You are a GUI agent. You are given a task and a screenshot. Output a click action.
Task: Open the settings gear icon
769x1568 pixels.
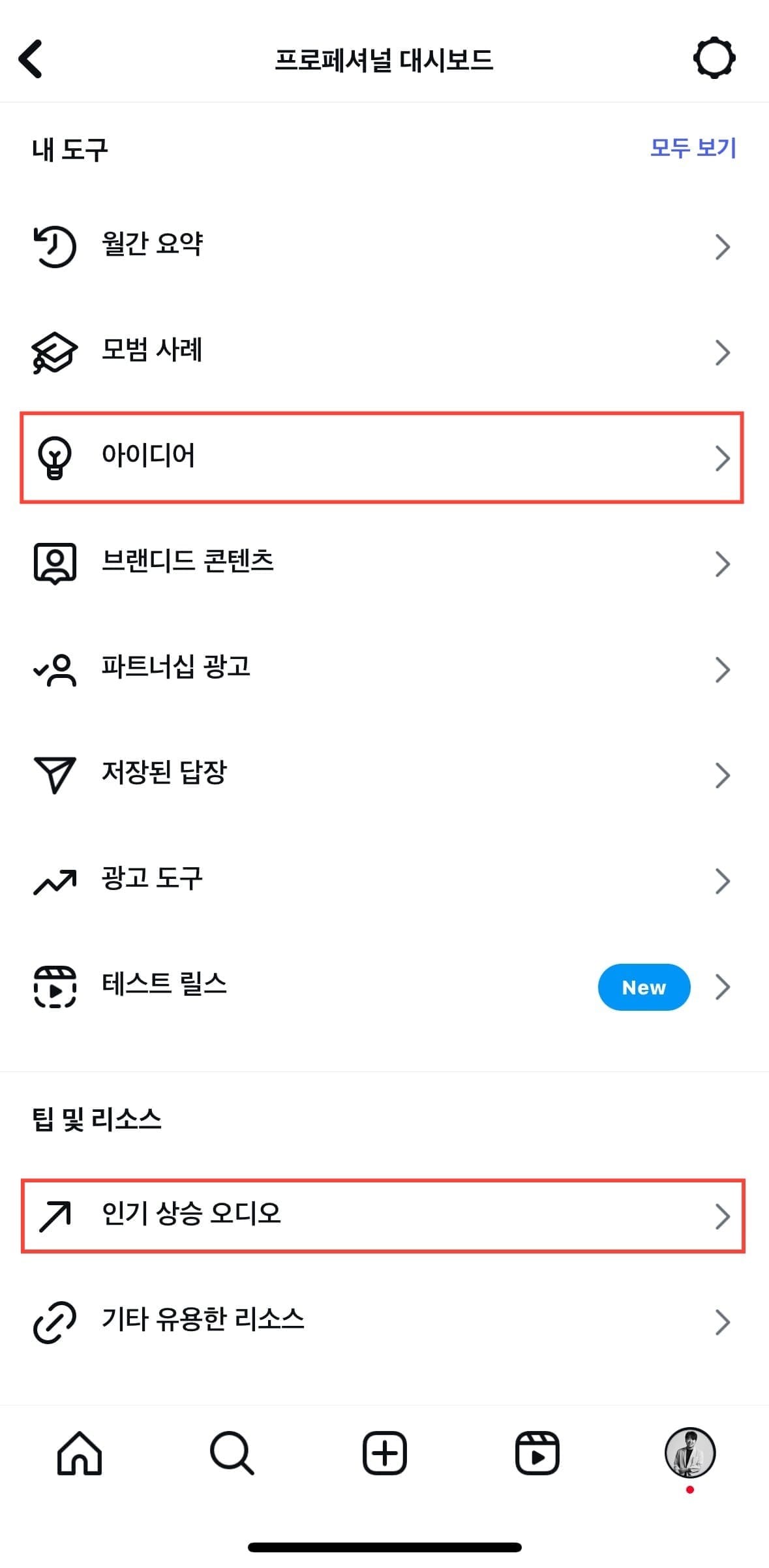[x=714, y=58]
